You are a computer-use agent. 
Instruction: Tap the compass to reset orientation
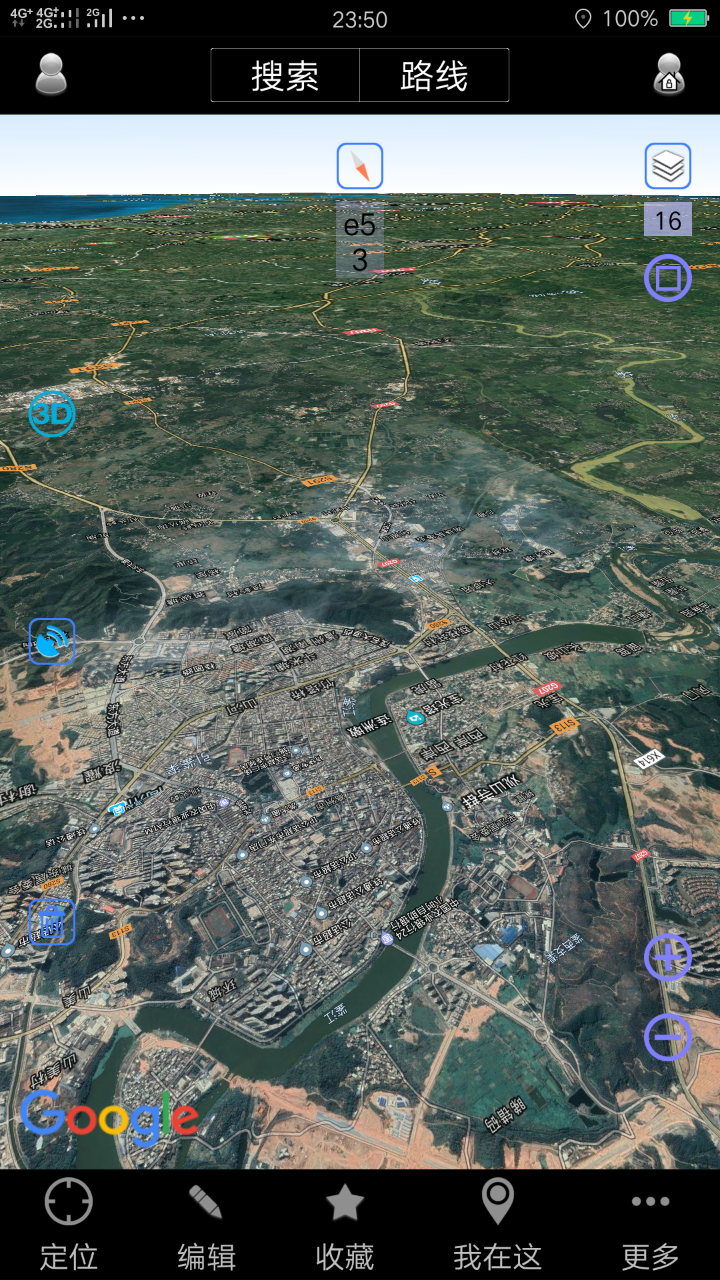click(360, 166)
